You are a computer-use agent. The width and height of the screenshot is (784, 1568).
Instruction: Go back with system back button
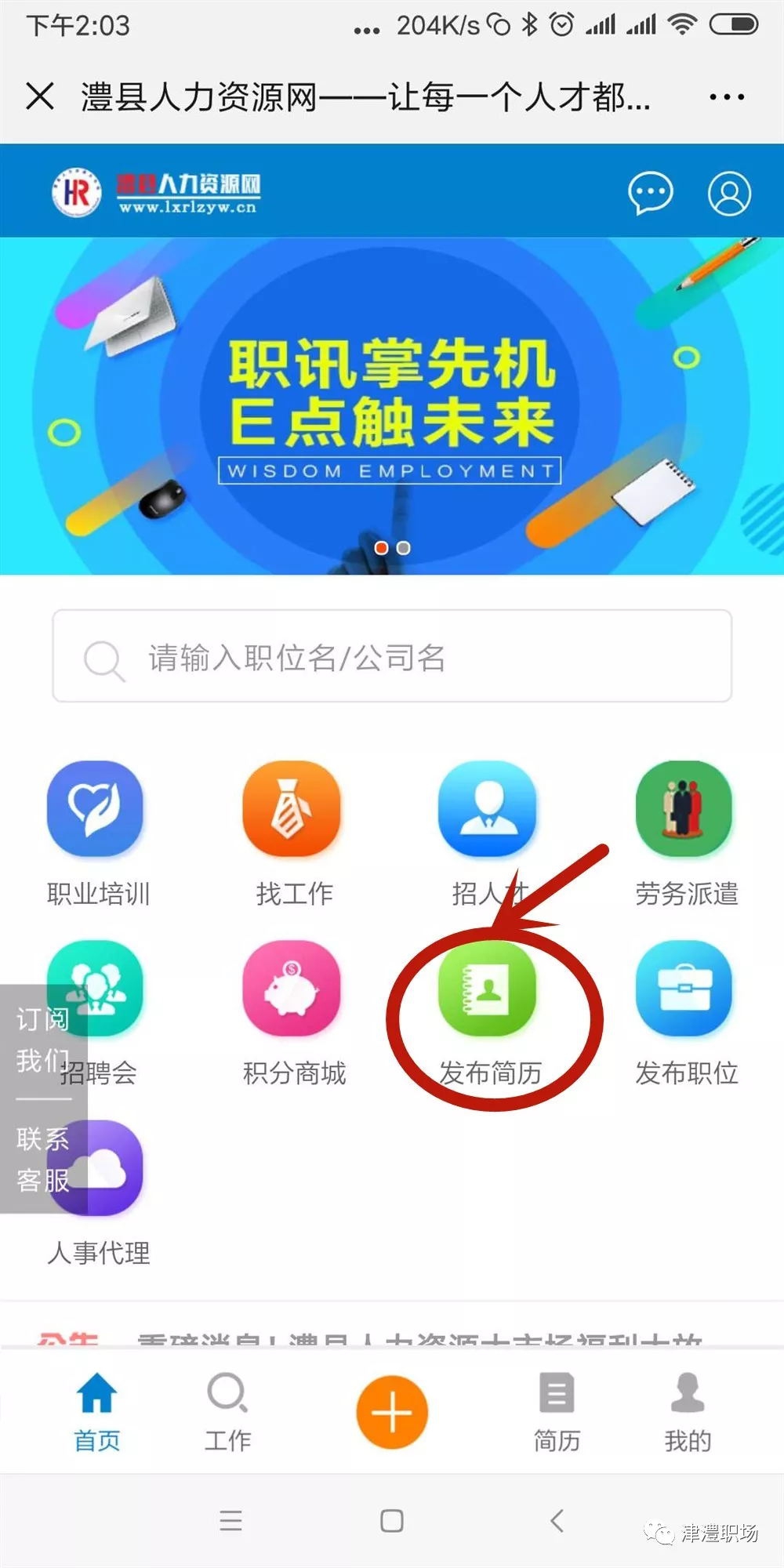point(557,1520)
